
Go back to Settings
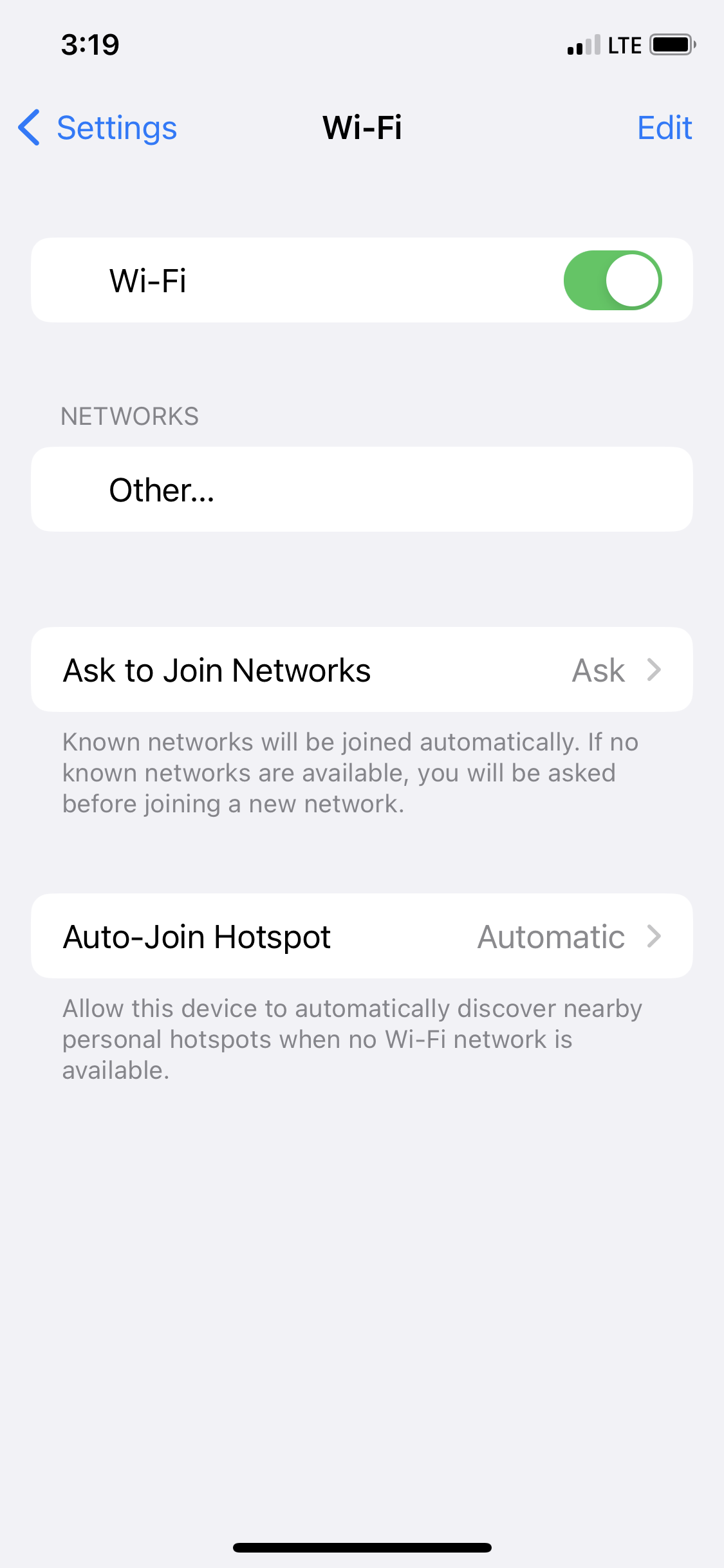point(98,127)
